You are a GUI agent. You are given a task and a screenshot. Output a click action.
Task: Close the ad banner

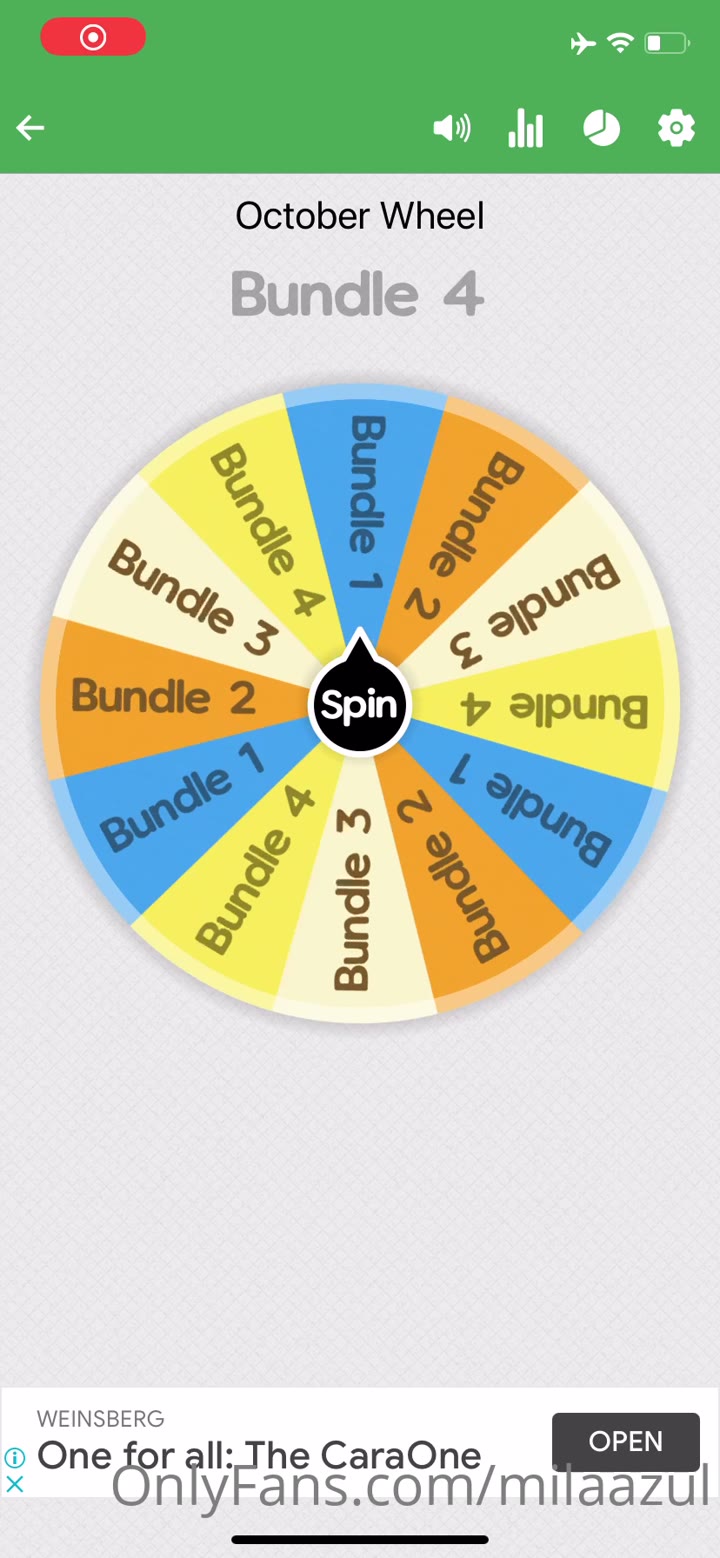point(15,1484)
